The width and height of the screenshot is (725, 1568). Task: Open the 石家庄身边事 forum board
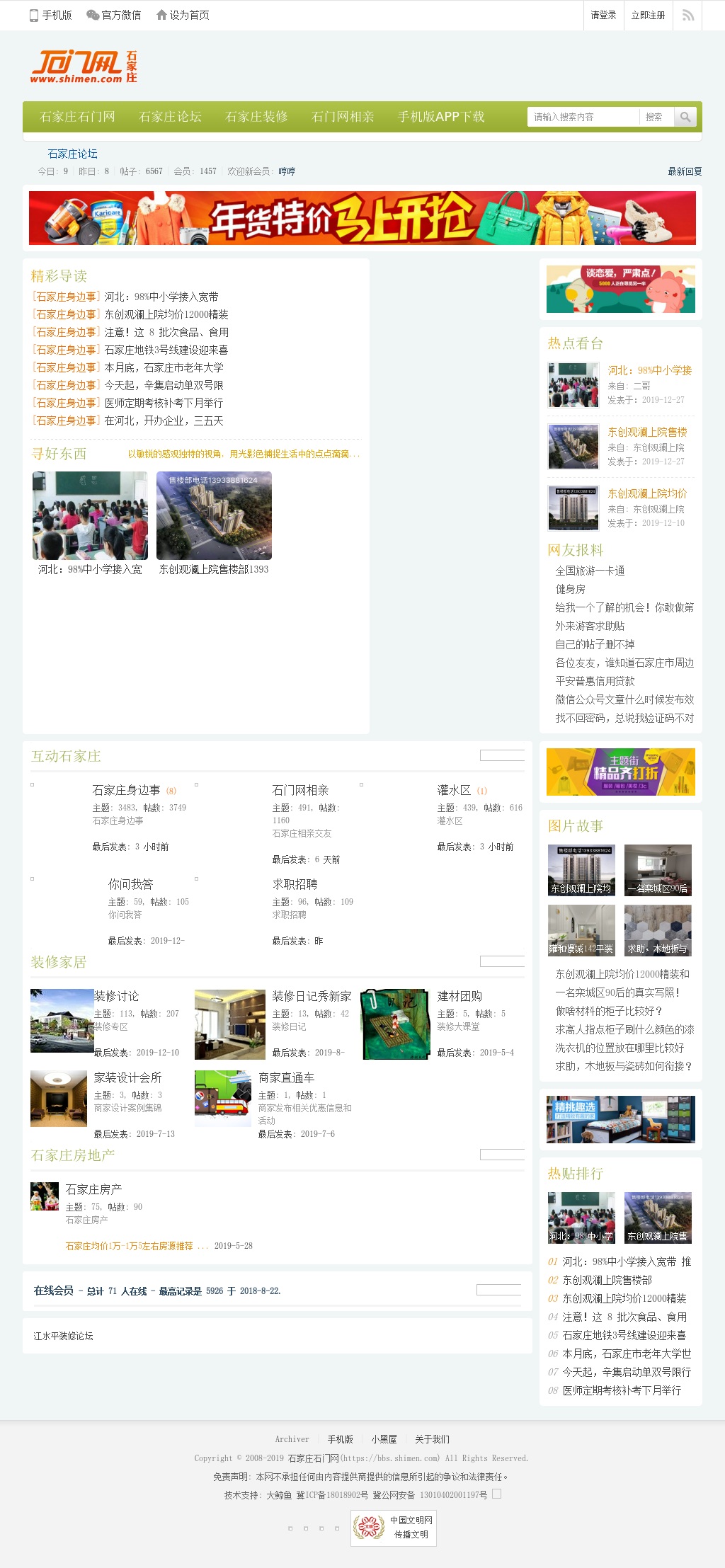pos(126,790)
